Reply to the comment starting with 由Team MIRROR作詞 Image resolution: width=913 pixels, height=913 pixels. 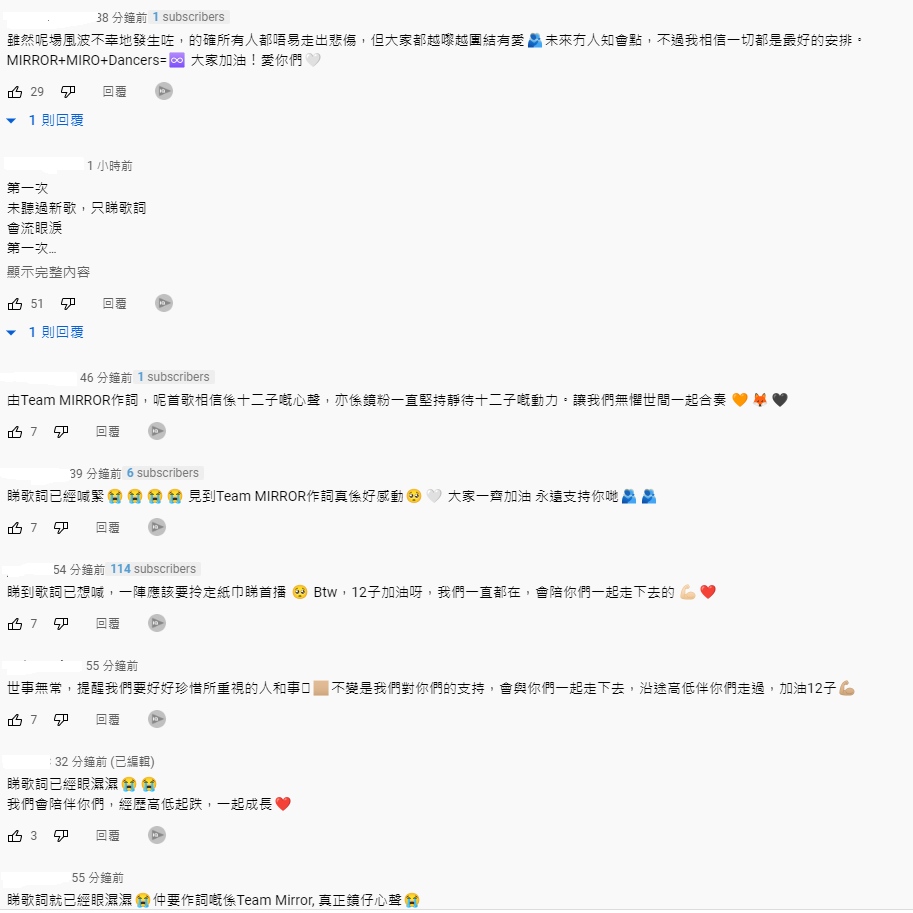(x=107, y=432)
